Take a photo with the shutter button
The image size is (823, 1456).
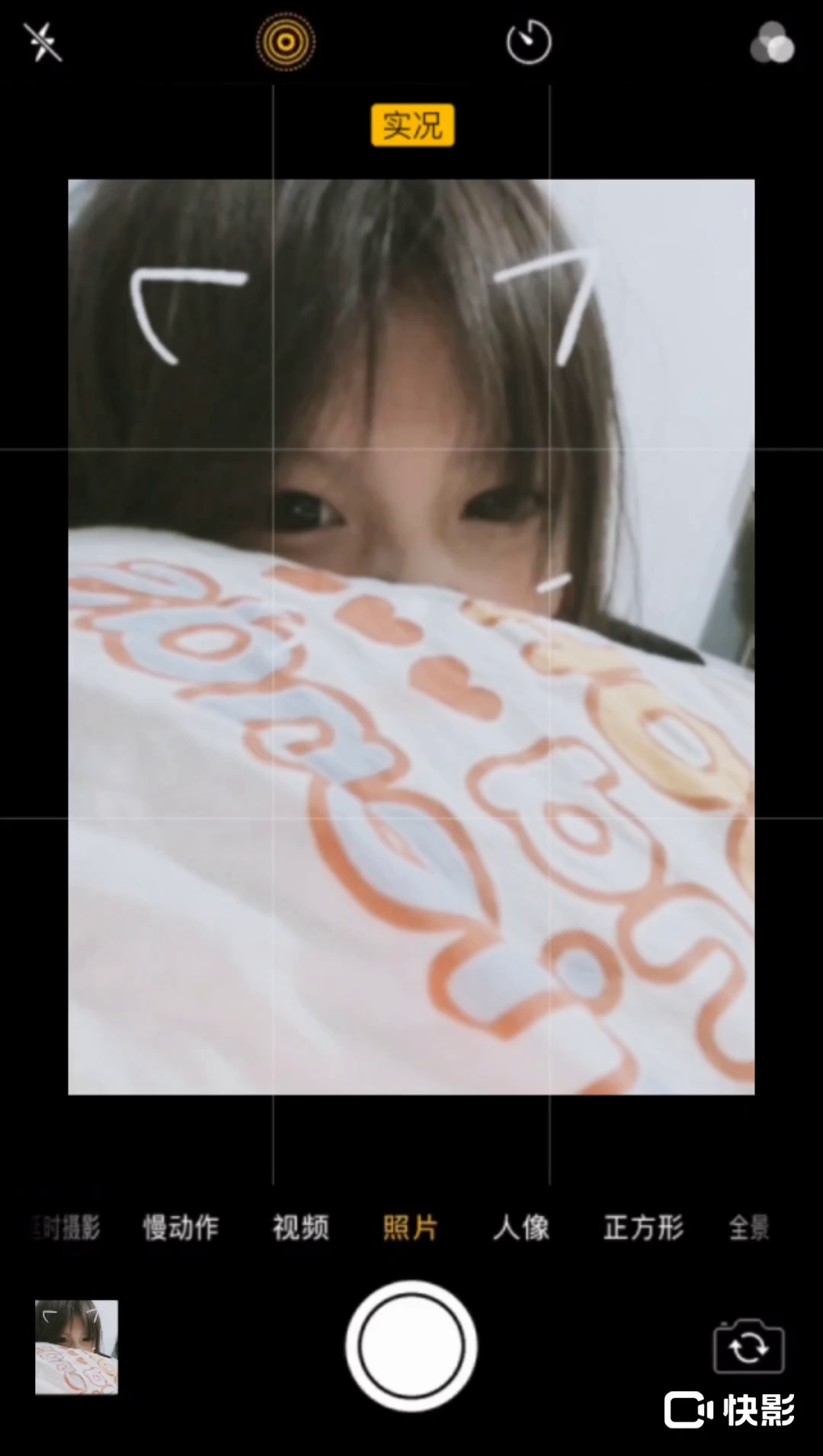[411, 1346]
